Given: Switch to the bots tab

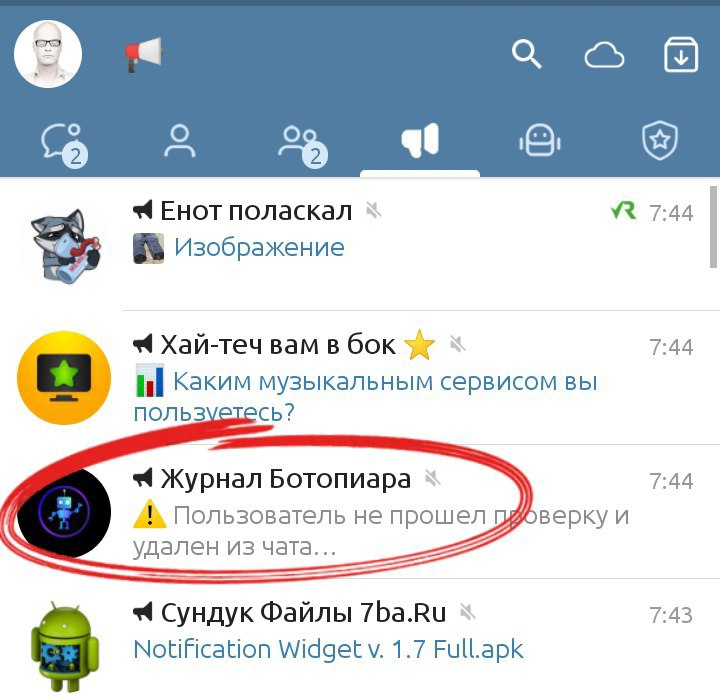Looking at the screenshot, I should tap(540, 142).
